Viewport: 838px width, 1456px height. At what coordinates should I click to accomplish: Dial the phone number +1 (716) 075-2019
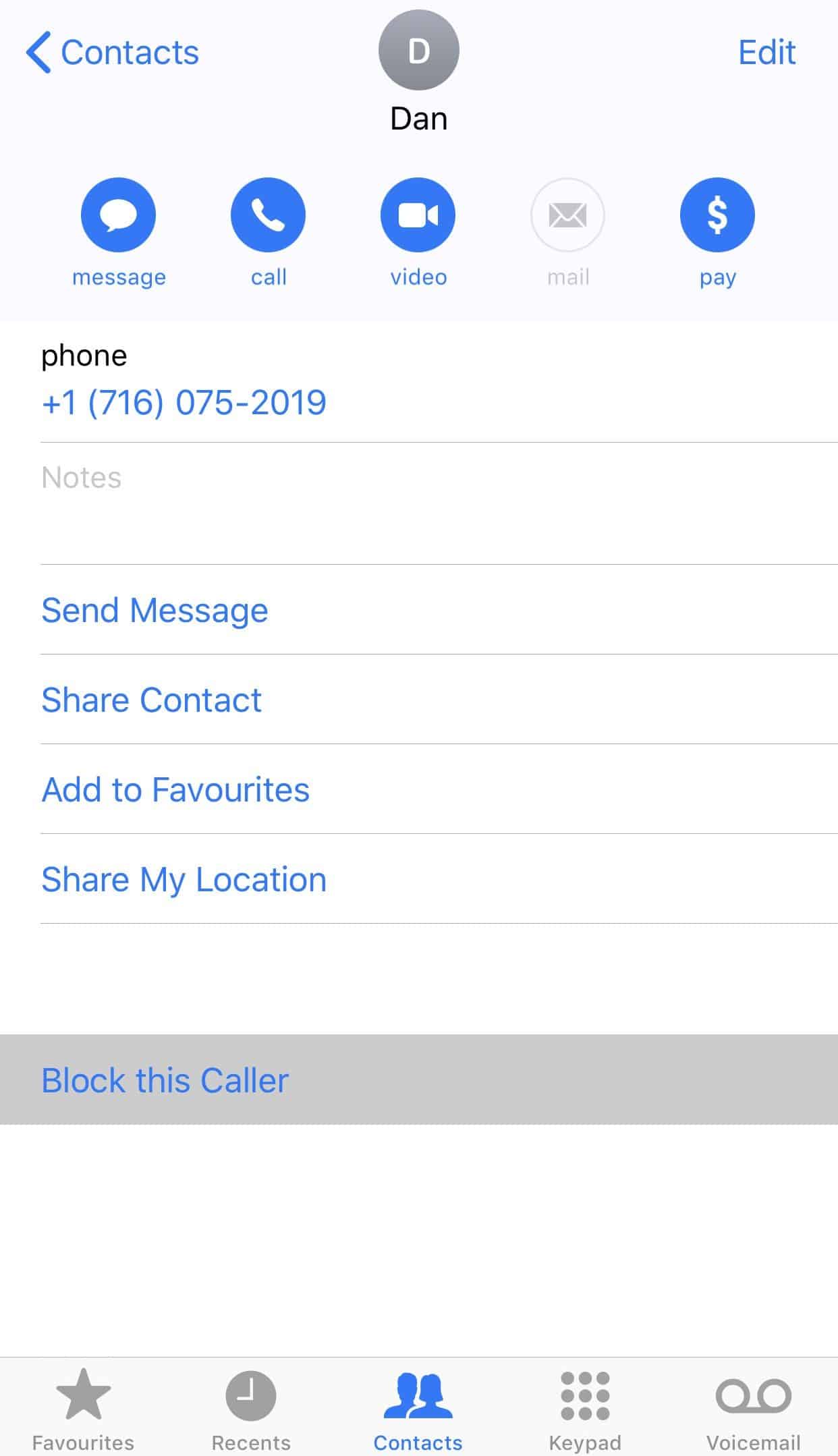point(184,403)
